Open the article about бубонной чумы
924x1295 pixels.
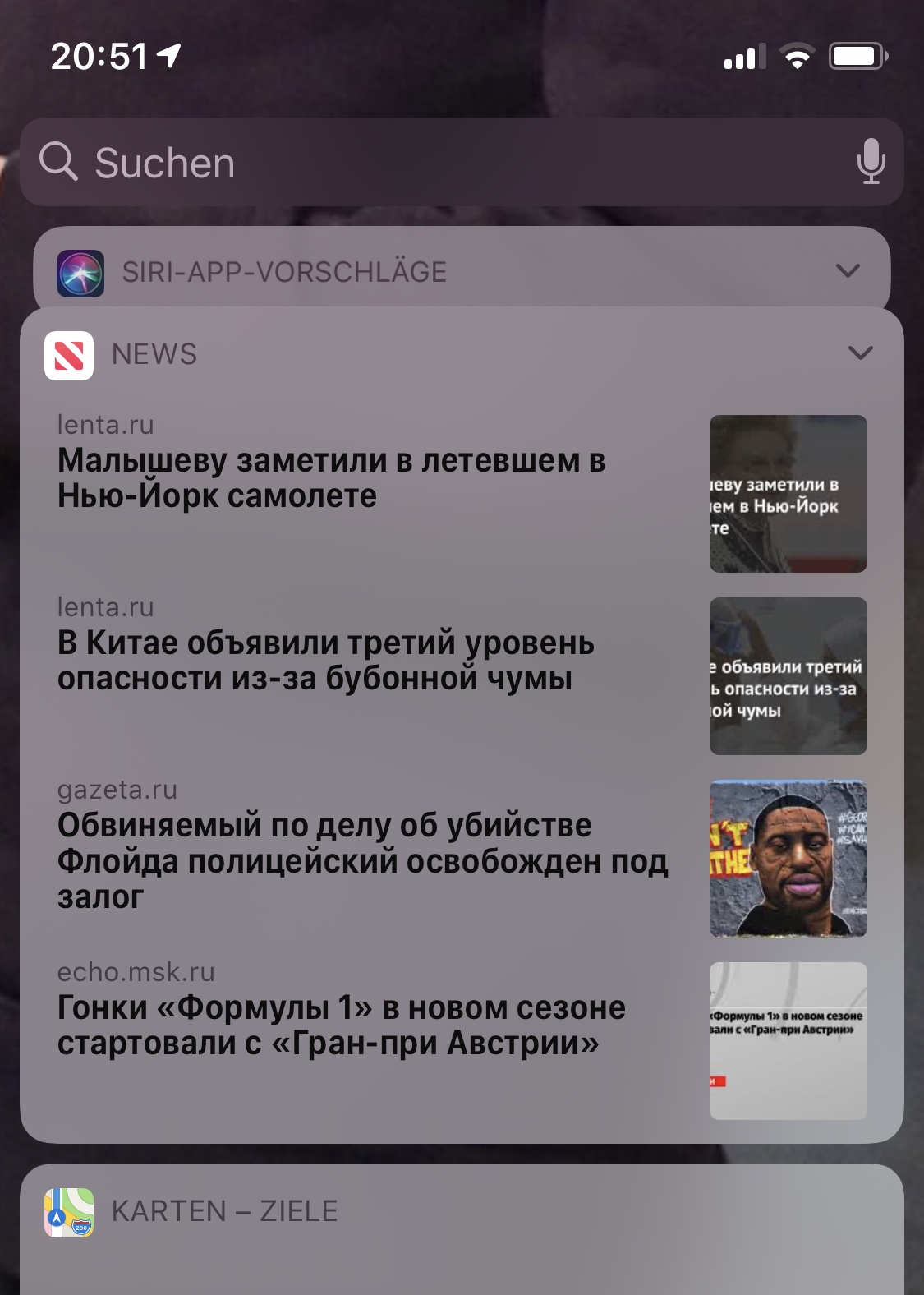point(462,675)
